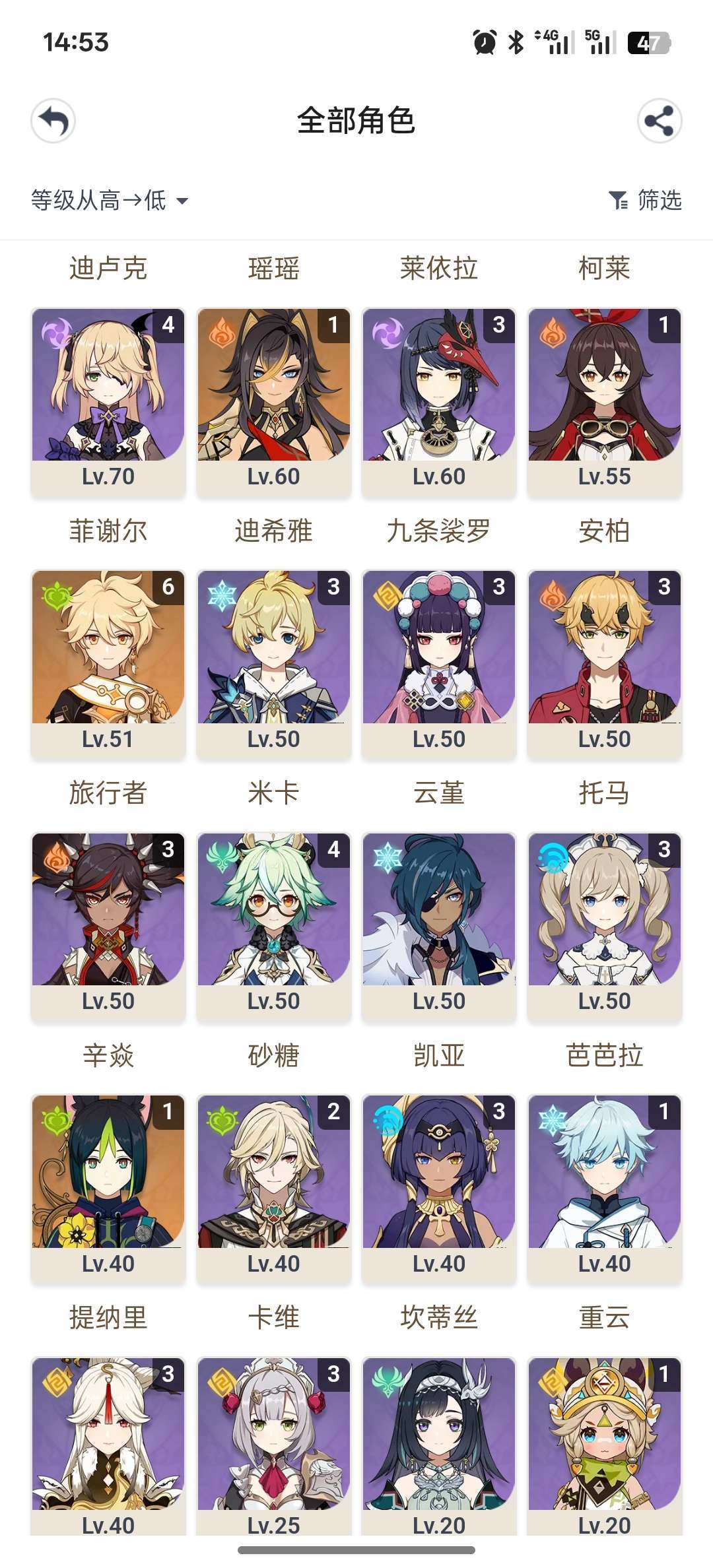Open 砂糖 character card
713x1568 pixels.
273,924
